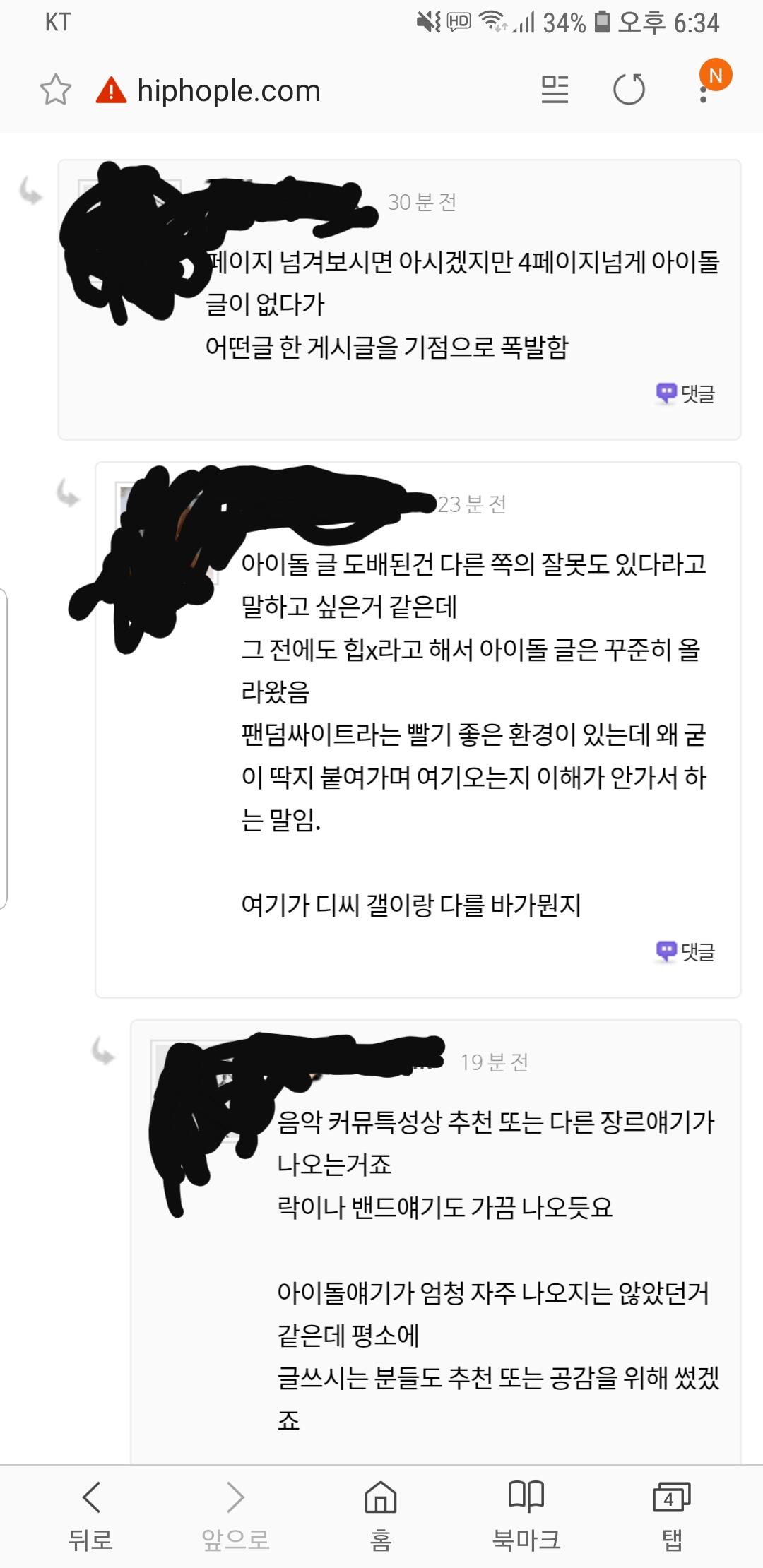Reply via 댓글 on the 23분 전 comment

tap(685, 951)
